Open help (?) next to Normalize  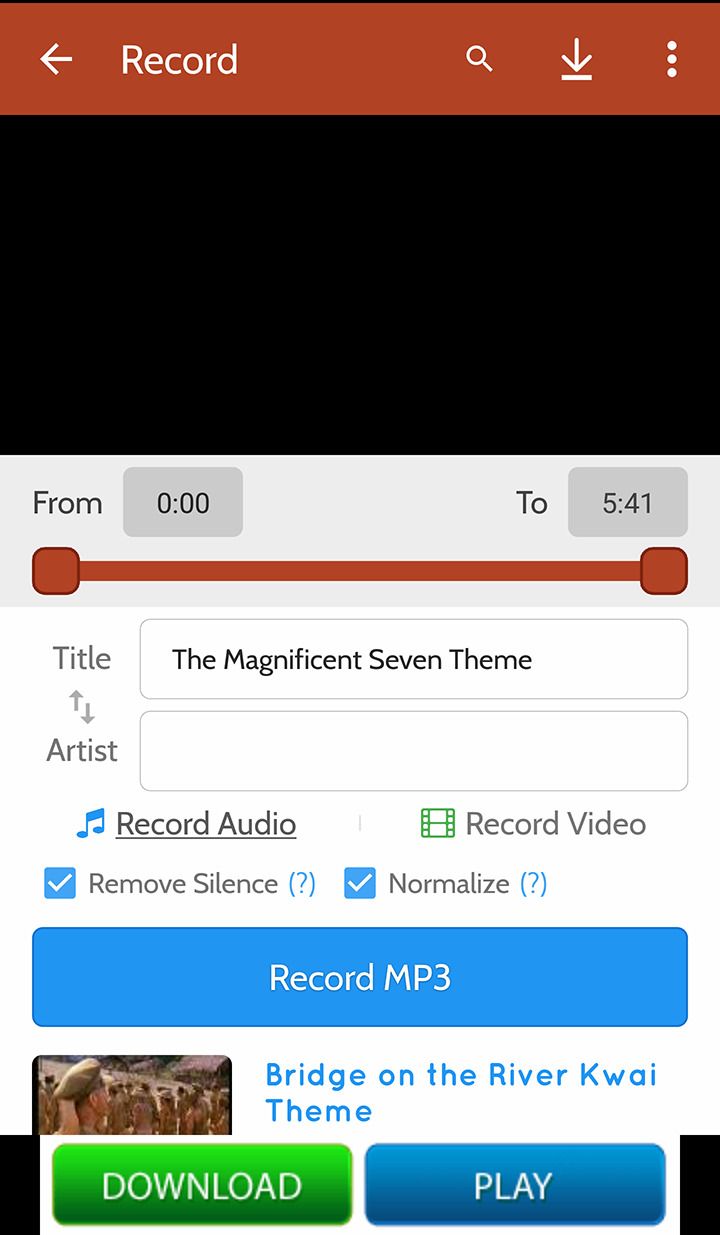(533, 884)
